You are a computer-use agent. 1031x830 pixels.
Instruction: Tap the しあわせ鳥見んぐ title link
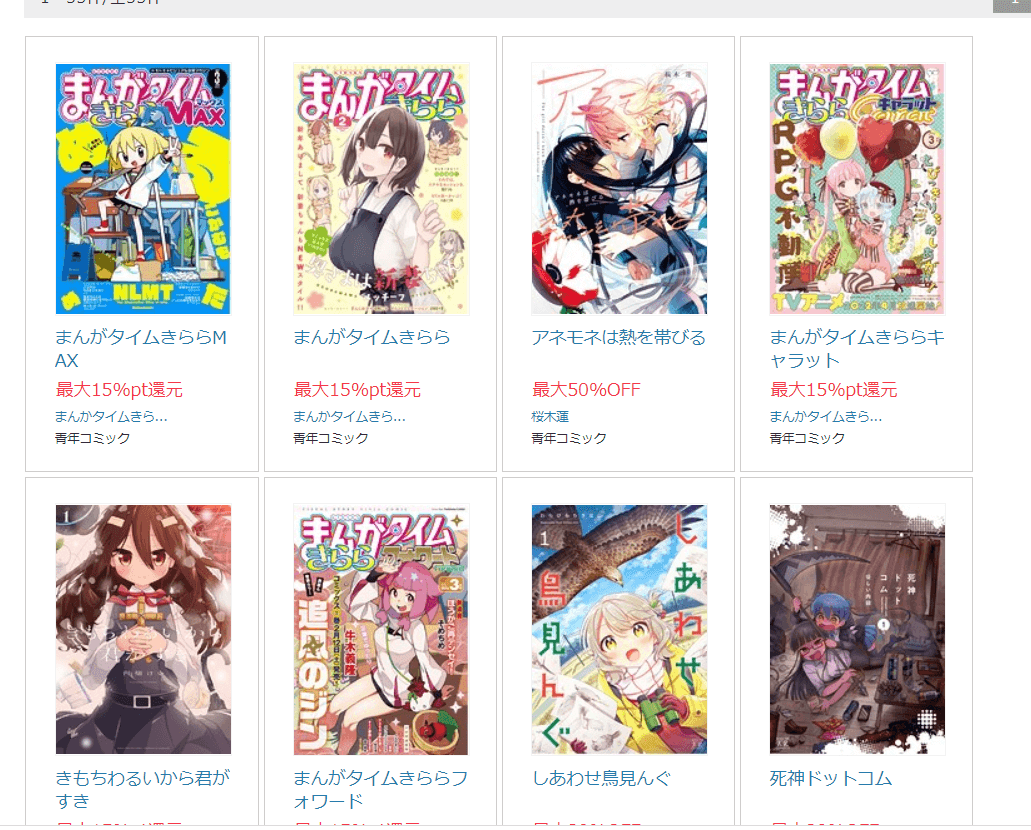[601, 778]
